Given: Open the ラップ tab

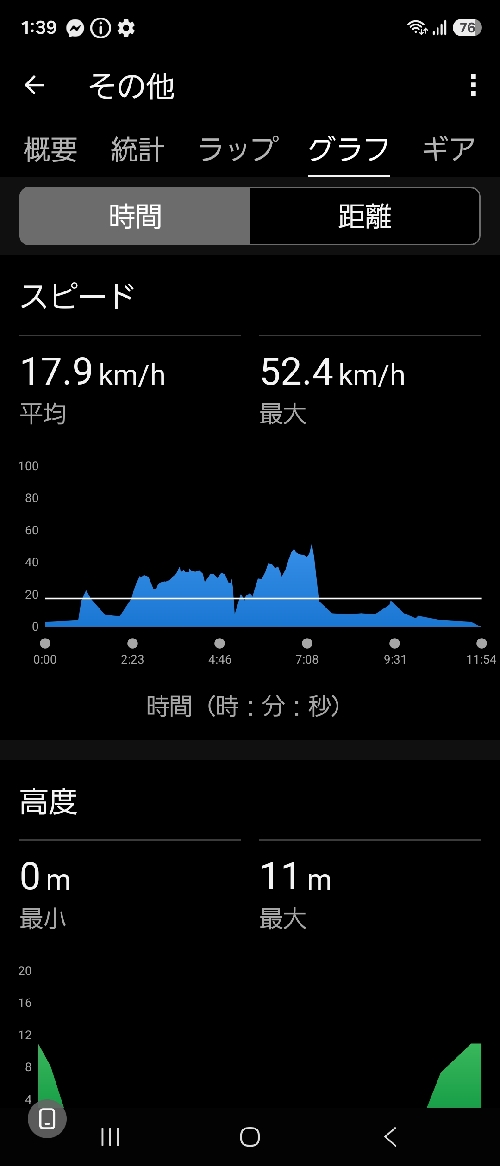Looking at the screenshot, I should click(237, 149).
